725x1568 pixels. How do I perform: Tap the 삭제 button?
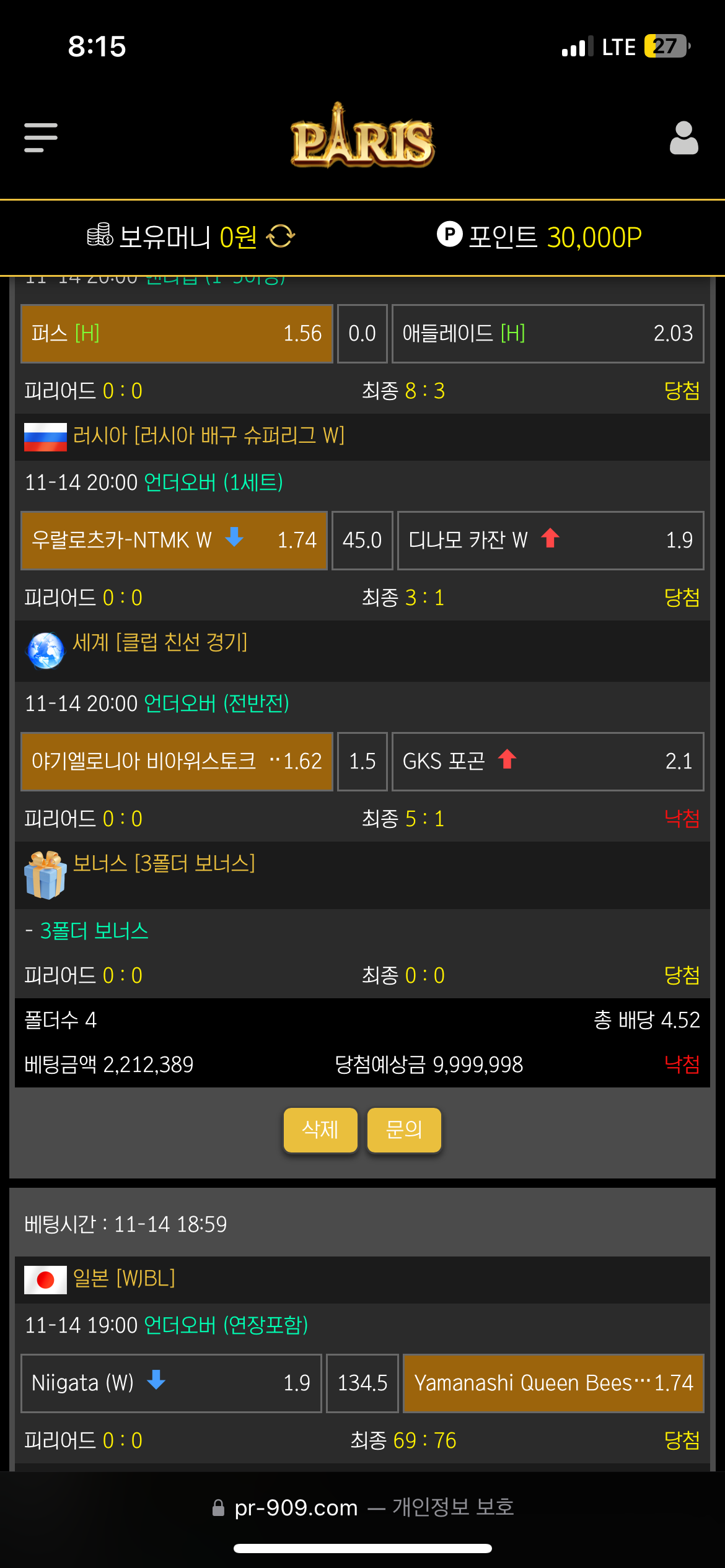[320, 1130]
